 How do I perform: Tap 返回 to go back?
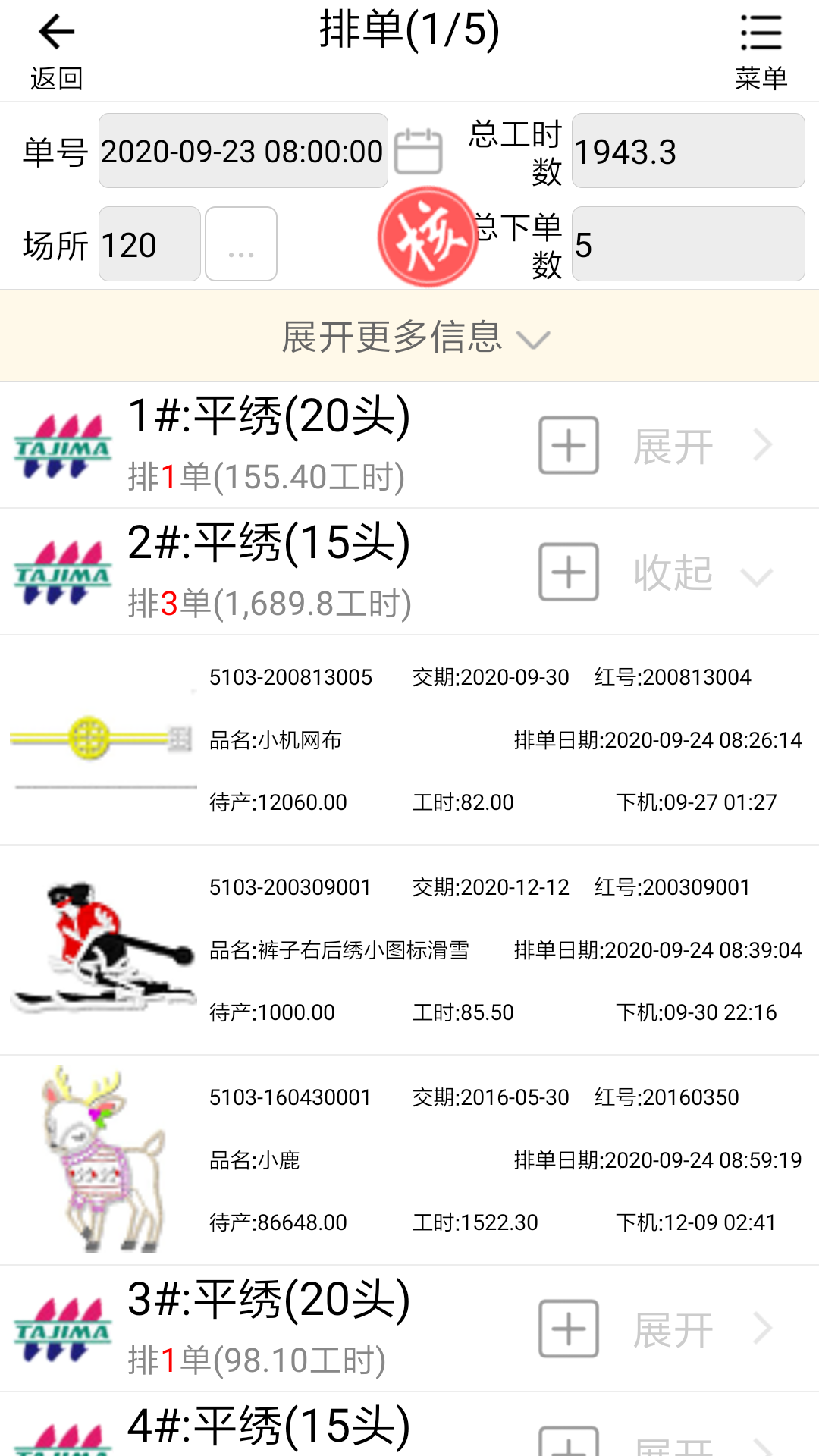[55, 77]
